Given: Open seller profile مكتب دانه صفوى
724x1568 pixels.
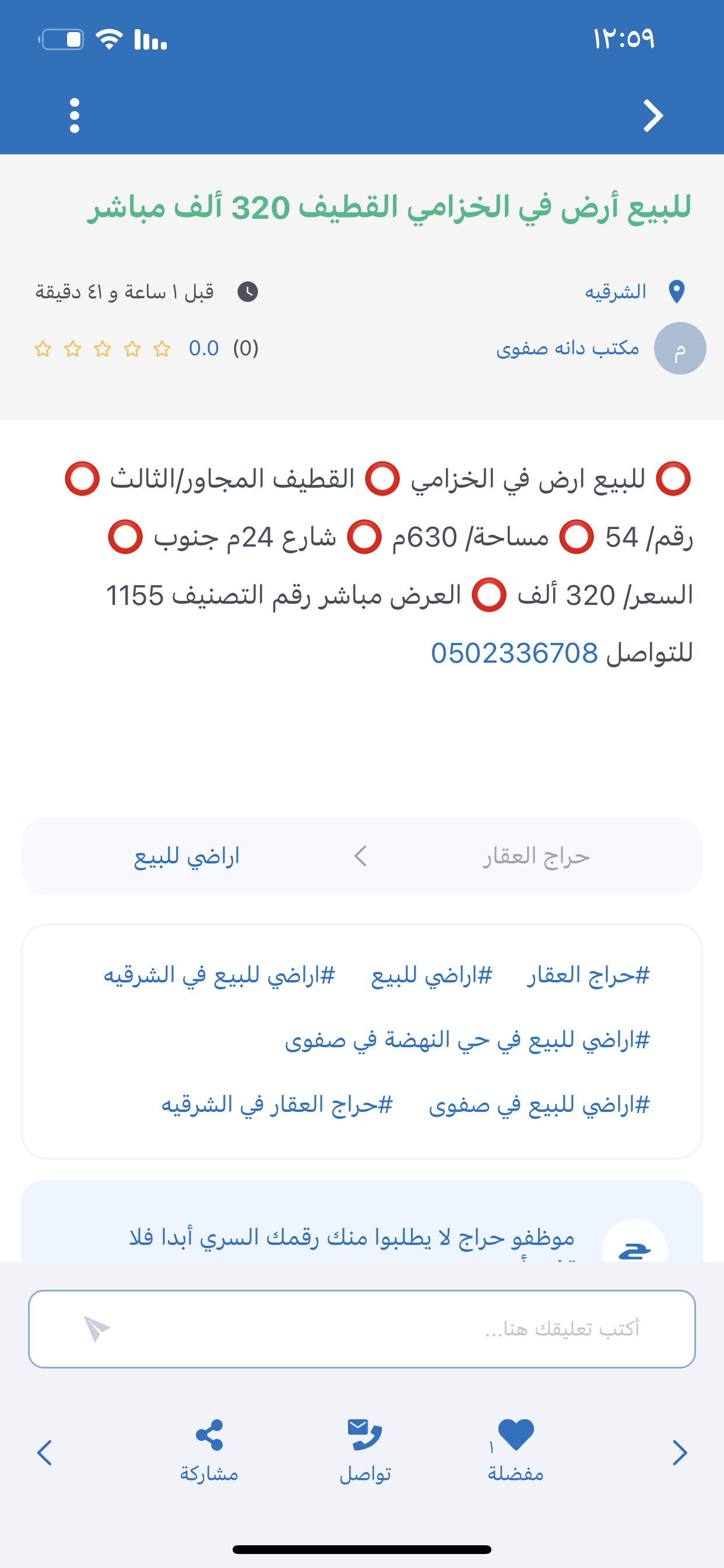Looking at the screenshot, I should [567, 348].
